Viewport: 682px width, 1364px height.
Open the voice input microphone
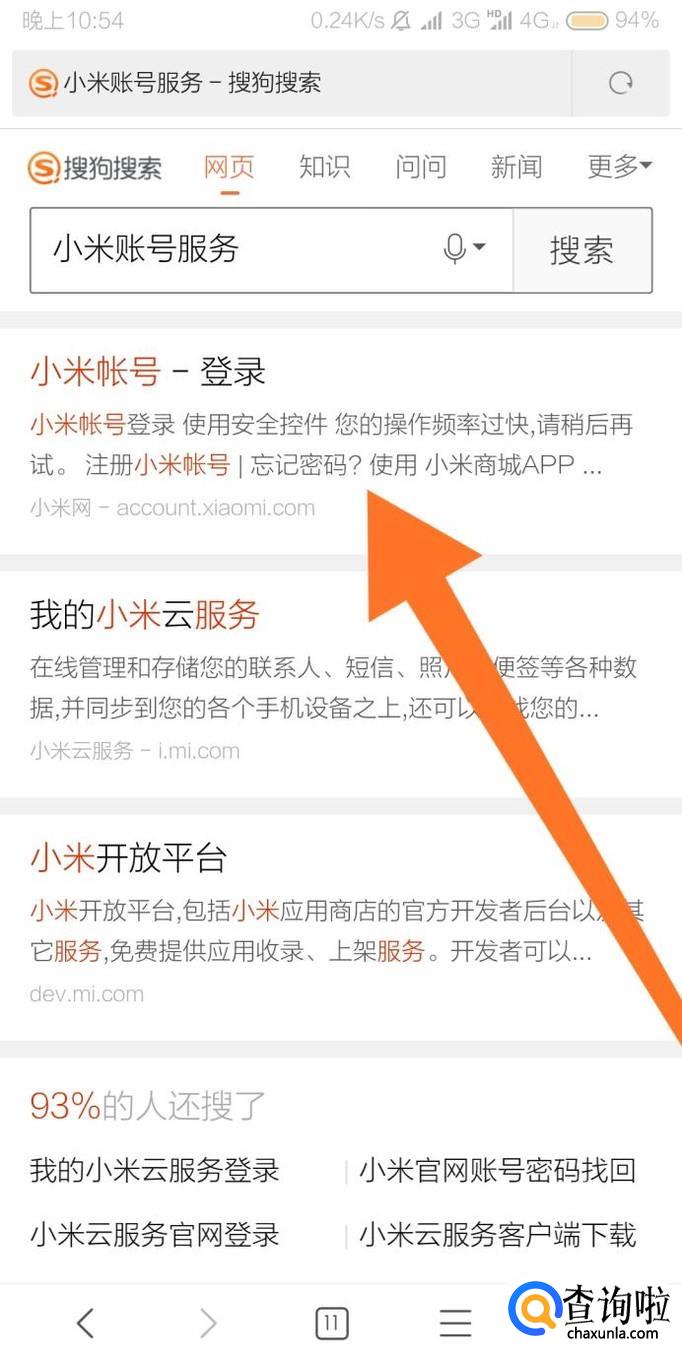point(460,249)
